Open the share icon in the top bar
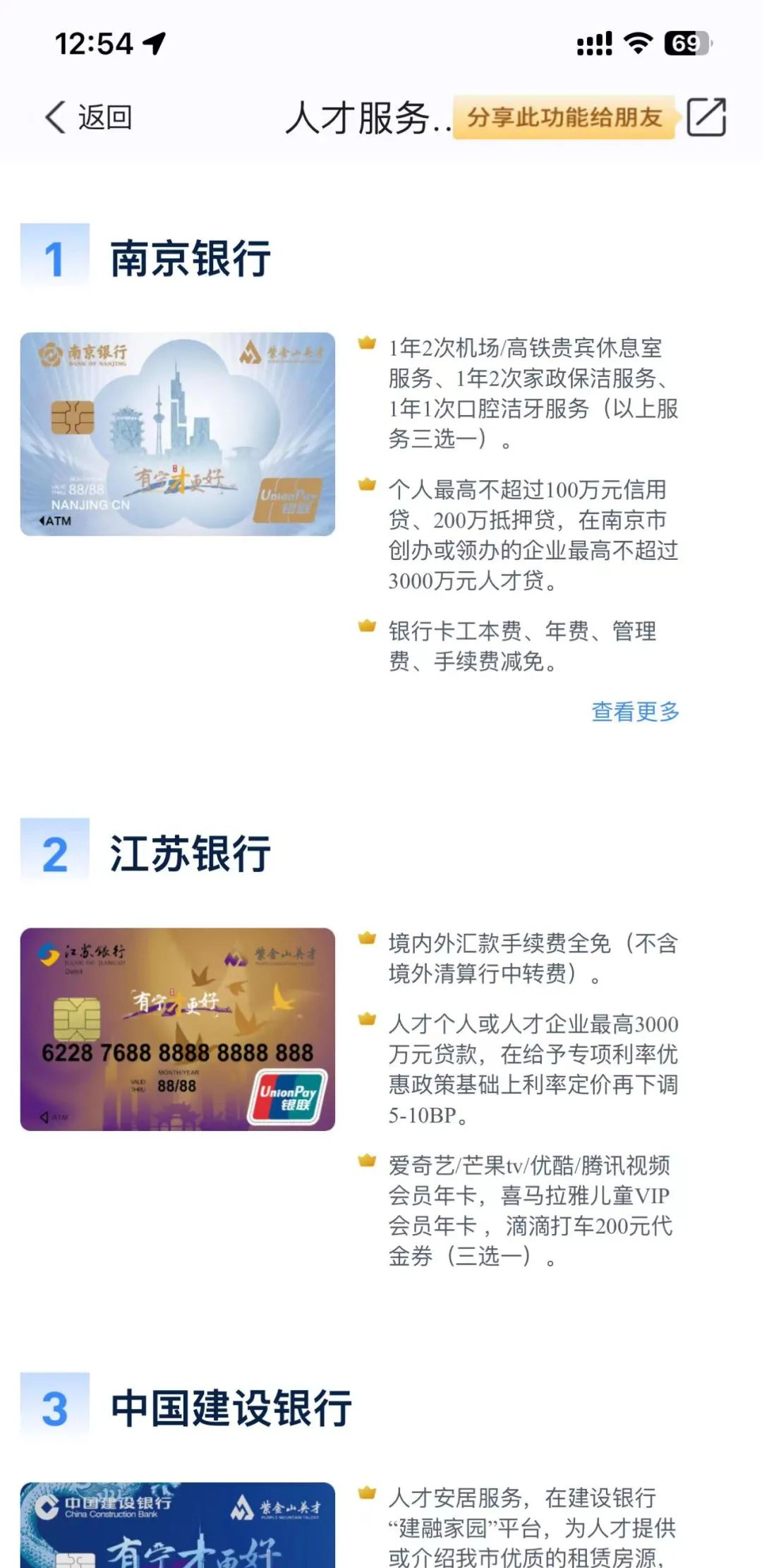This screenshot has height=1568, width=762. click(706, 117)
